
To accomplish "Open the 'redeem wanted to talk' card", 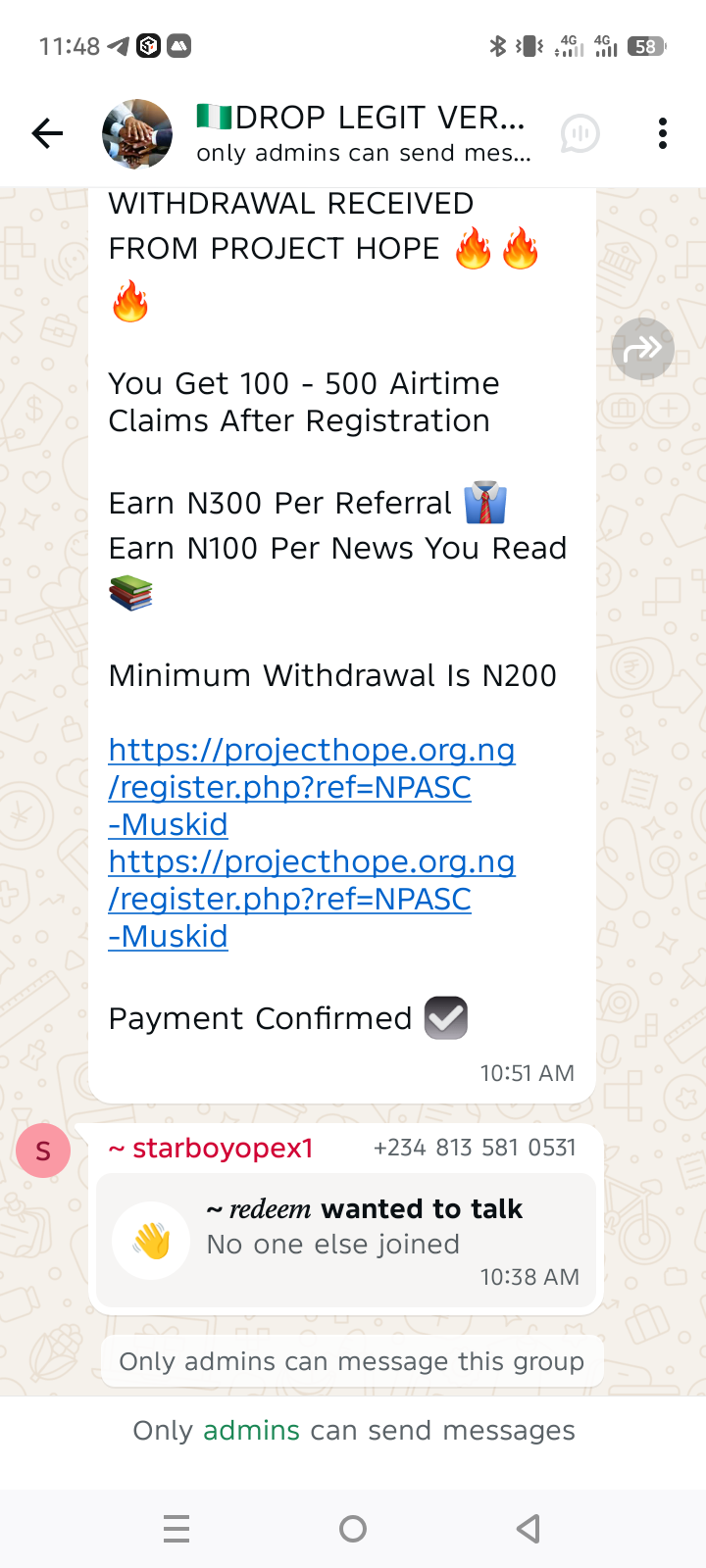I will tap(346, 1240).
